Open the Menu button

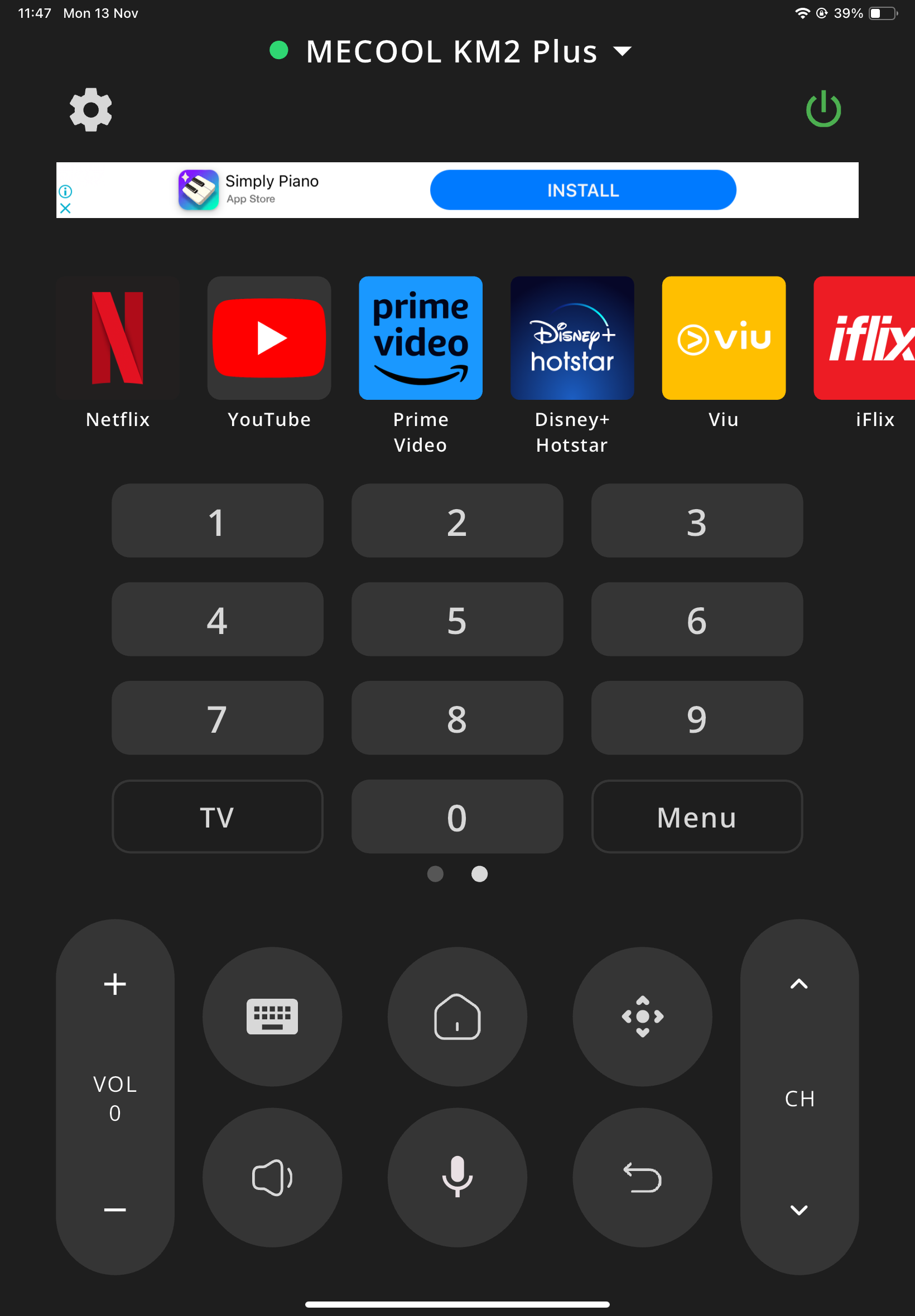tap(696, 816)
